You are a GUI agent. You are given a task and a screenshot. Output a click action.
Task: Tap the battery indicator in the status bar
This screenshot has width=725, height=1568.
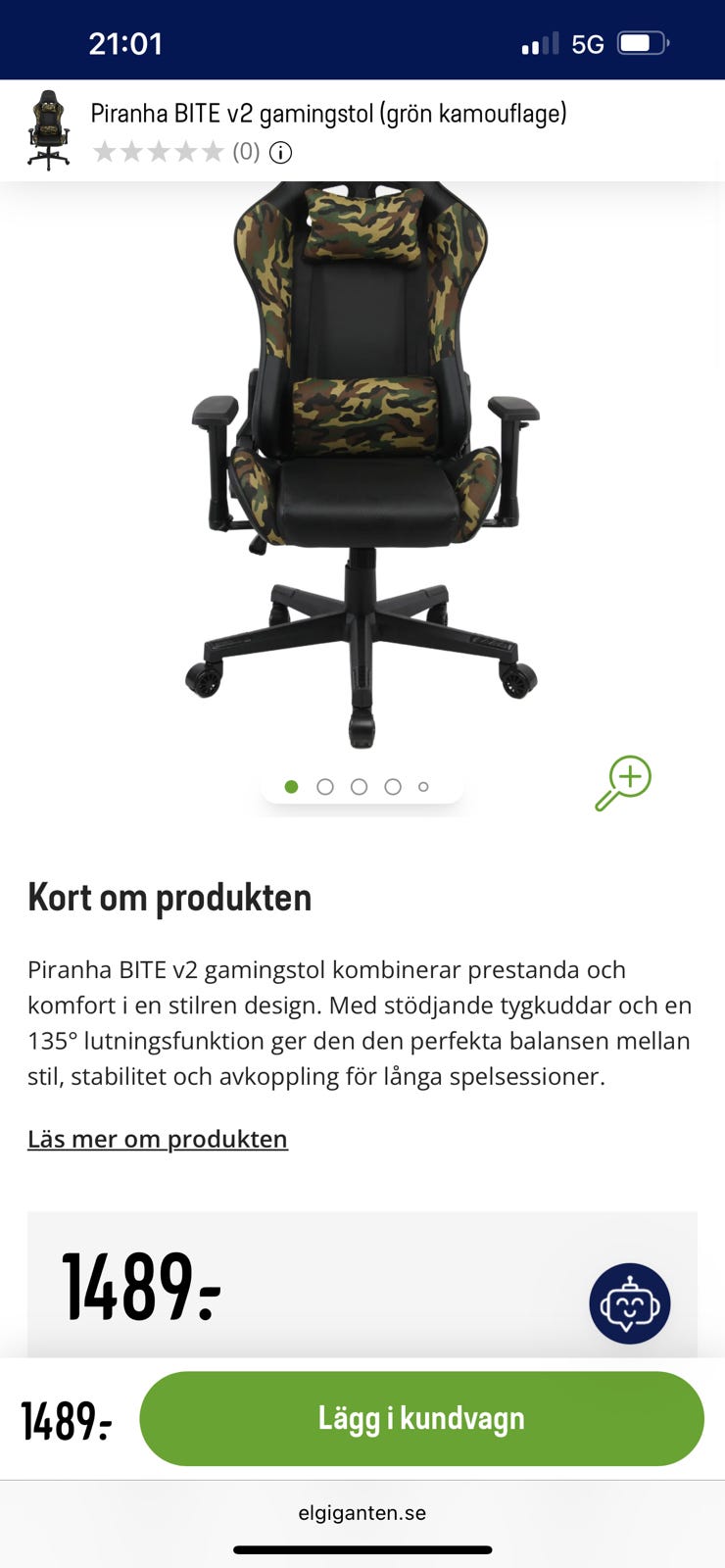pos(642,43)
